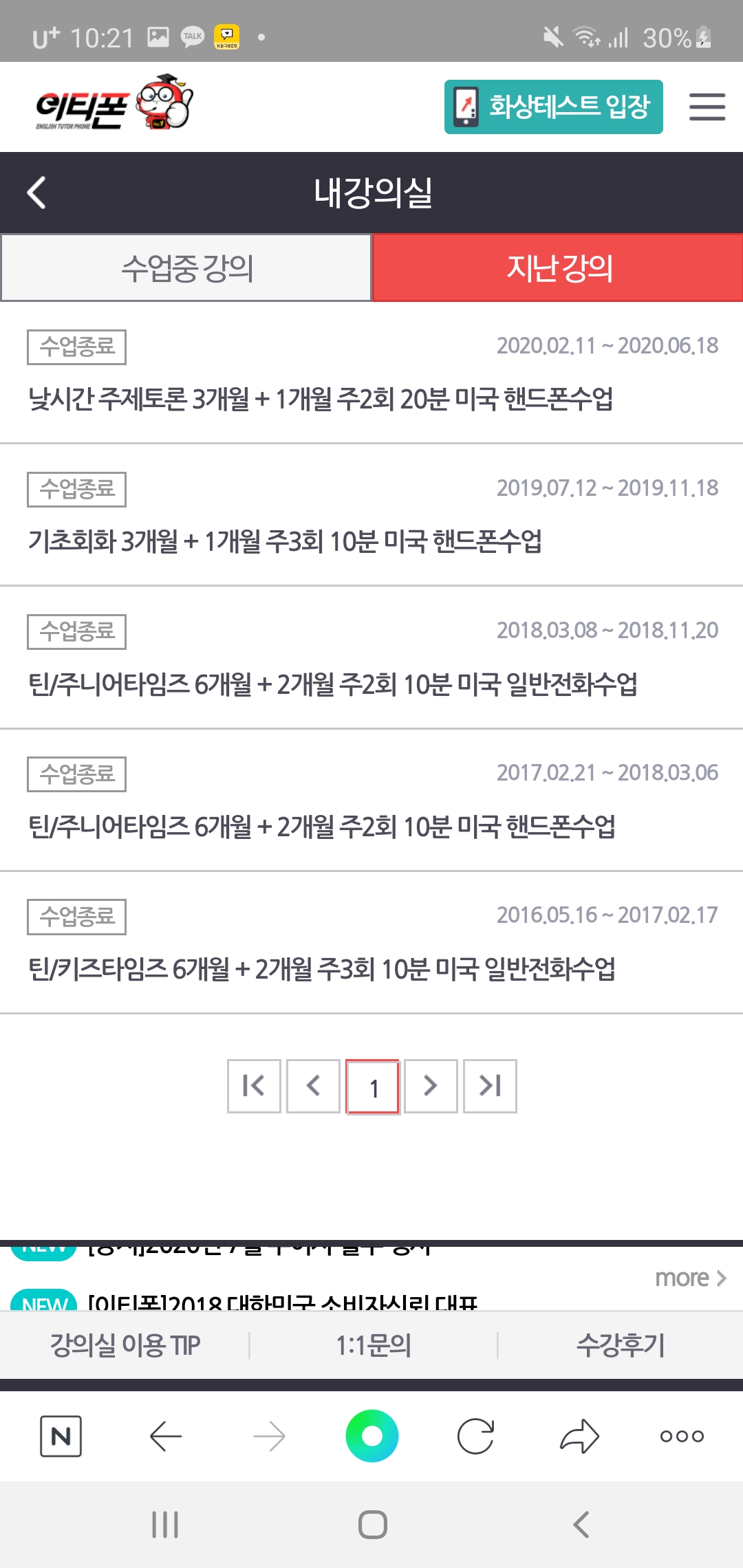743x1568 pixels.
Task: Open 강의실 이용 TIP
Action: 125,1345
